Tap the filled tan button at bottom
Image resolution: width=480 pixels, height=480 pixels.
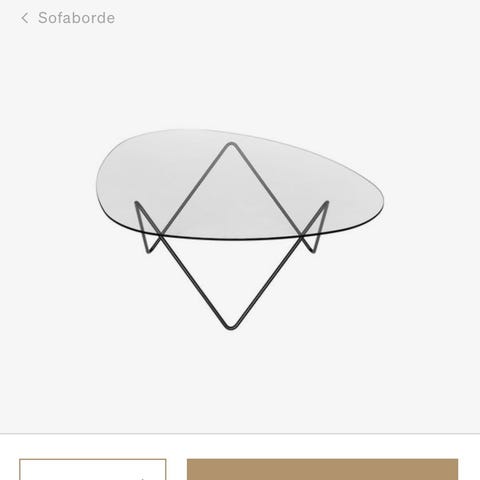[x=322, y=469]
